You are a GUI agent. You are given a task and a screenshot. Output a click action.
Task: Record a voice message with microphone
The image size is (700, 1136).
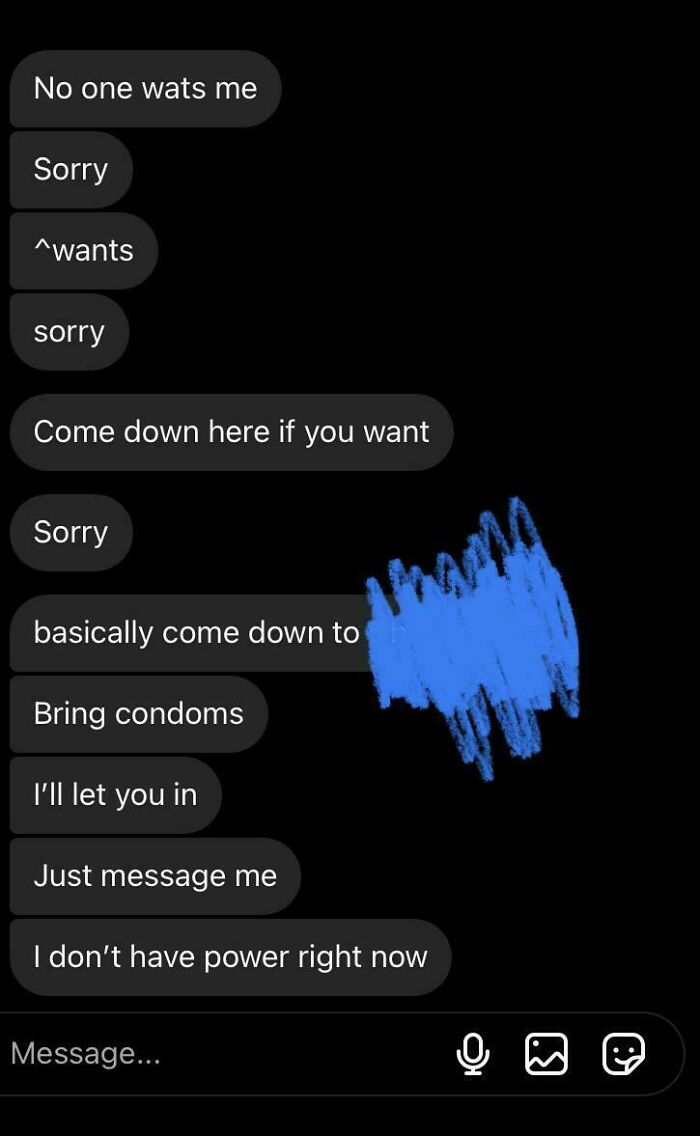click(x=473, y=1053)
